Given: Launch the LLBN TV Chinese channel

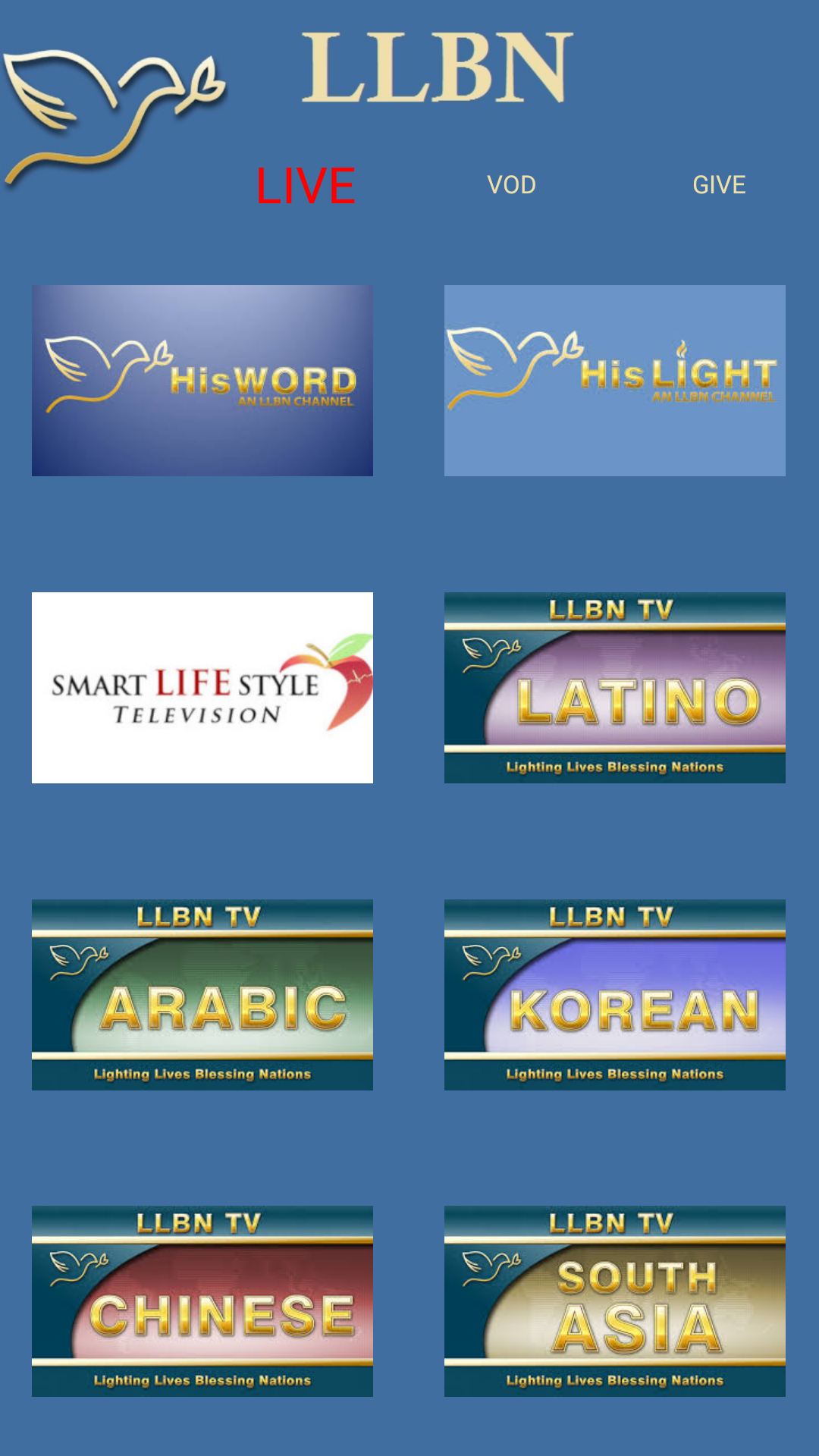Looking at the screenshot, I should pos(202,1301).
